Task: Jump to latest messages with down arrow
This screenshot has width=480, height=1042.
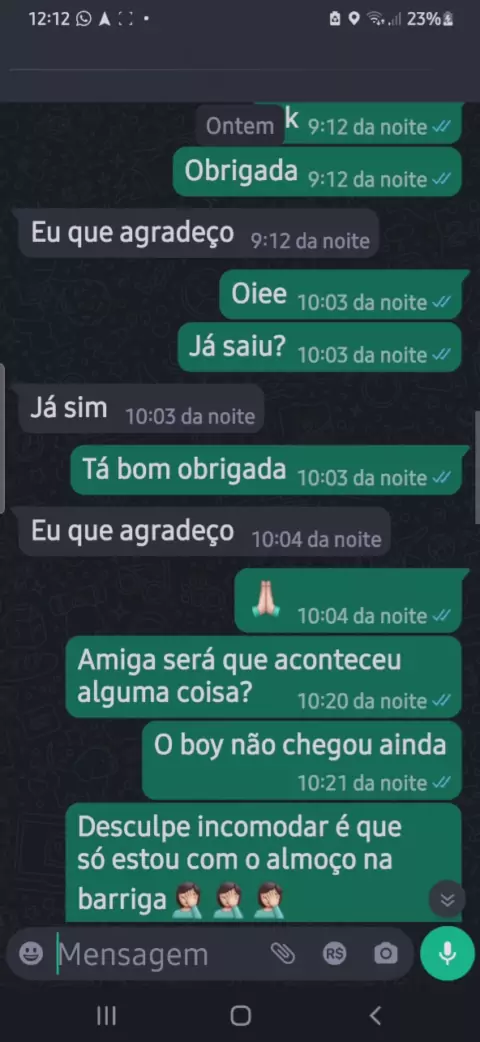Action: [447, 899]
